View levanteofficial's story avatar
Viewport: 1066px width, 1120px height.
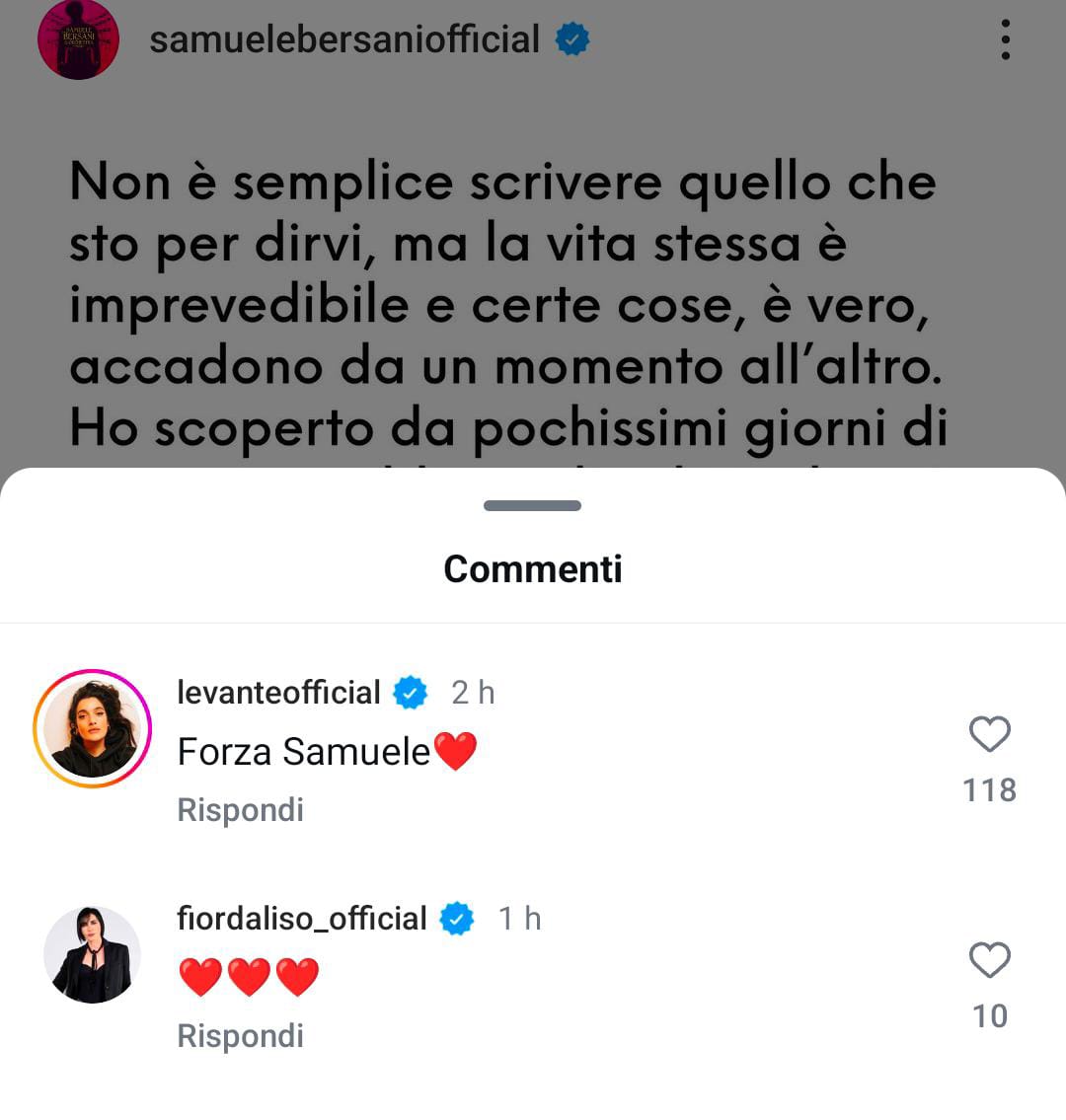point(92,728)
